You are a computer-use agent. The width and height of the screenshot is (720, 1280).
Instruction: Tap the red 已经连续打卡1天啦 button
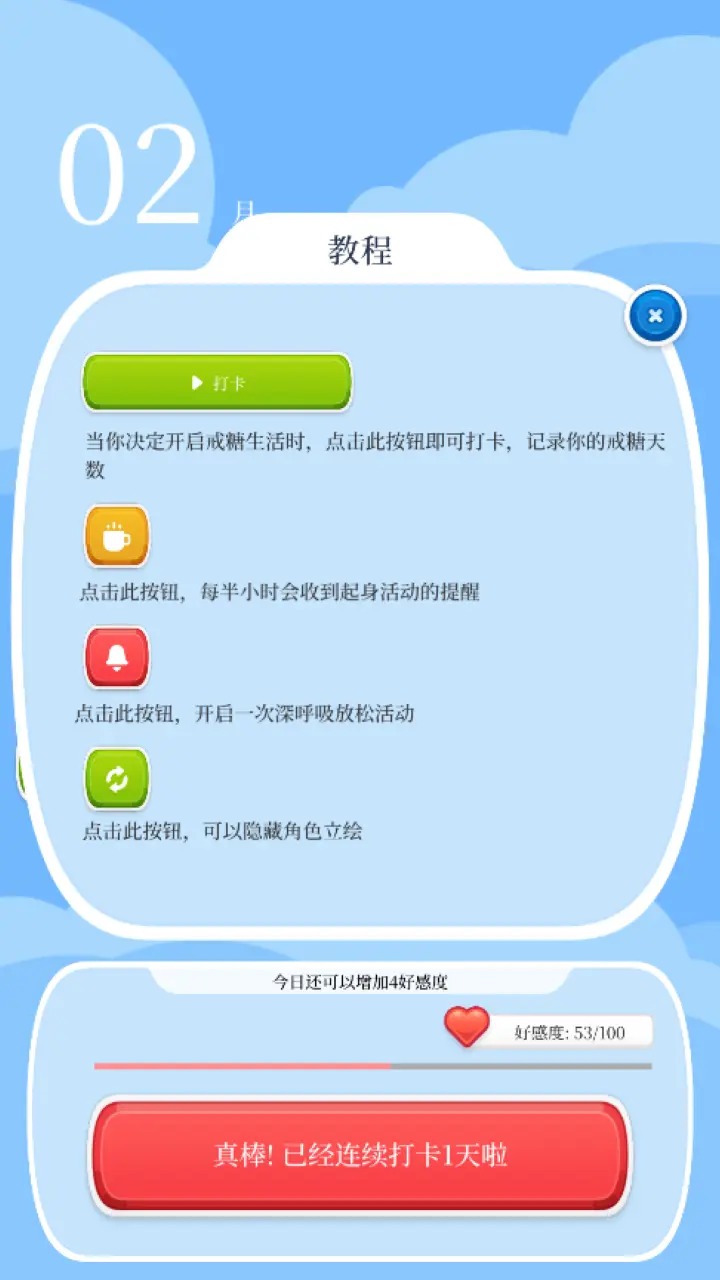(360, 1155)
